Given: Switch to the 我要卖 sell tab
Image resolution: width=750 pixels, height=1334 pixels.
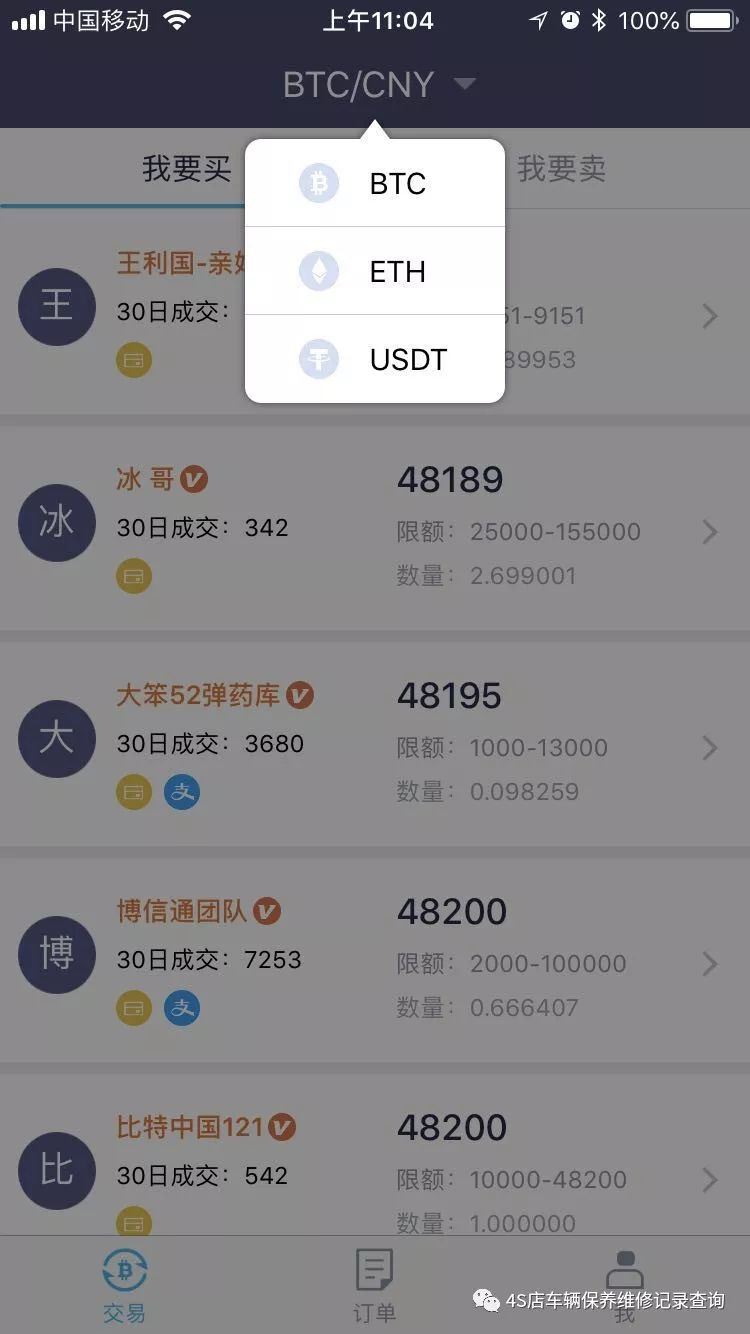Looking at the screenshot, I should 561,169.
